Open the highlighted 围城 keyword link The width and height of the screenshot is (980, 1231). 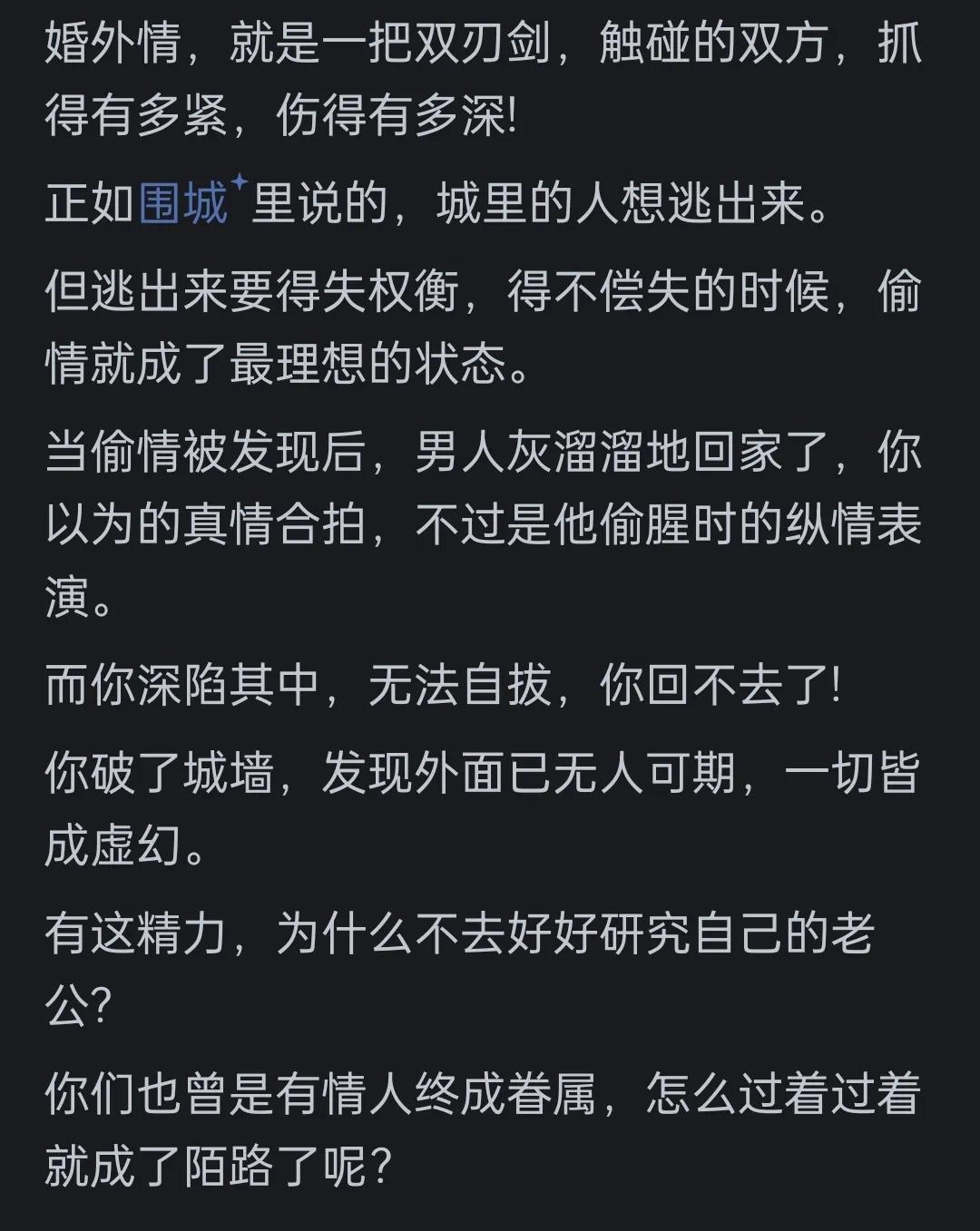click(184, 203)
